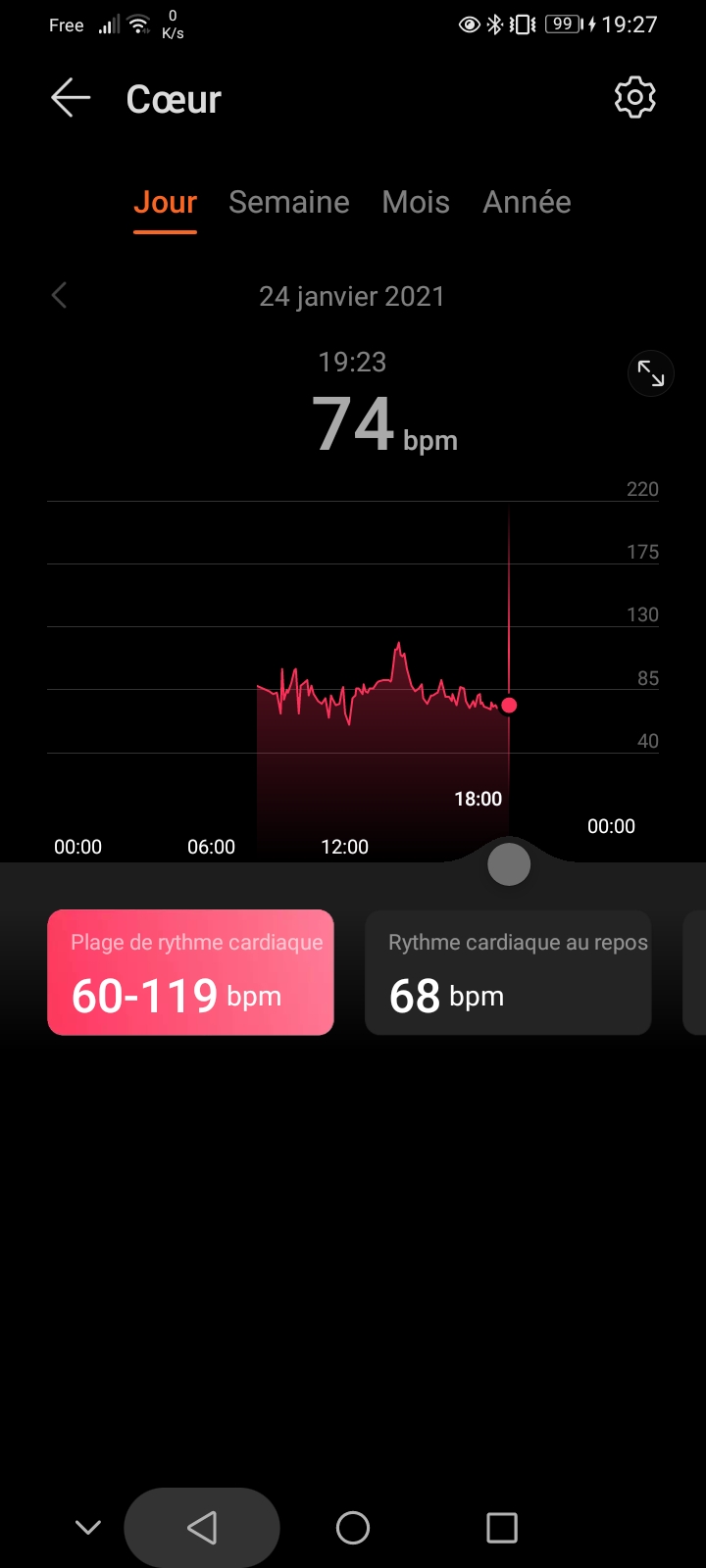Switch to the Semaine tab

(289, 202)
